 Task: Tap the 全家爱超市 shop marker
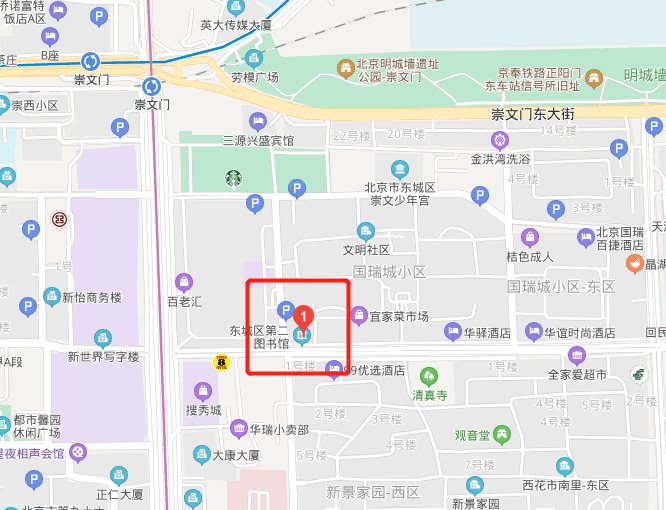pyautogui.click(x=575, y=355)
